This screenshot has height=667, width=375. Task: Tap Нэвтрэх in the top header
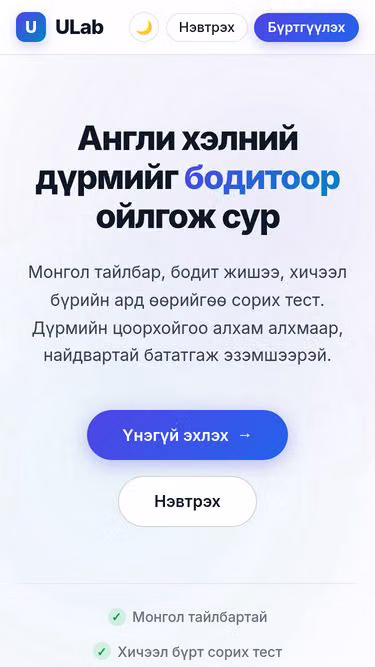[x=206, y=28]
